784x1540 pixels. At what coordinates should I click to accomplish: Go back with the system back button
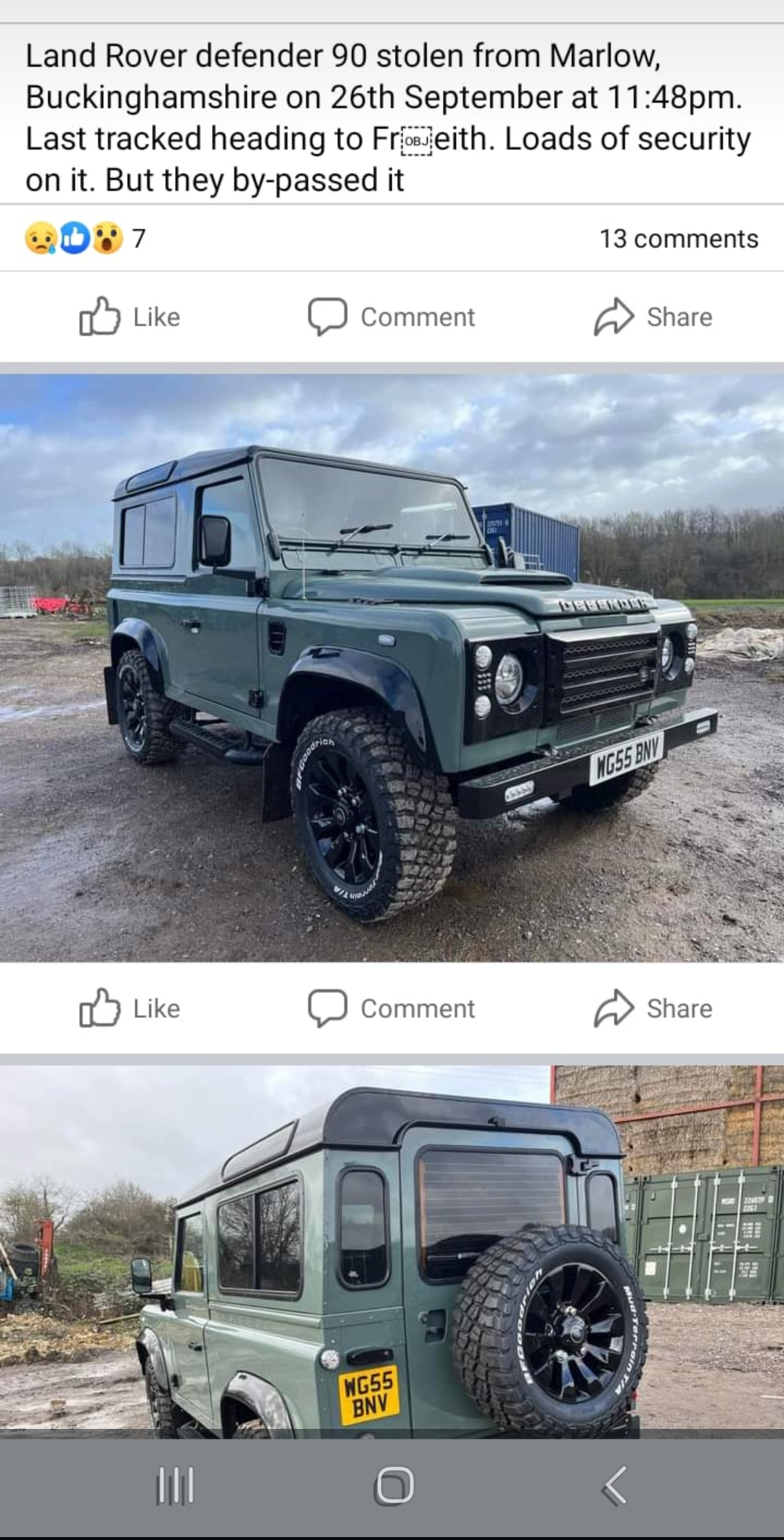tap(616, 1485)
